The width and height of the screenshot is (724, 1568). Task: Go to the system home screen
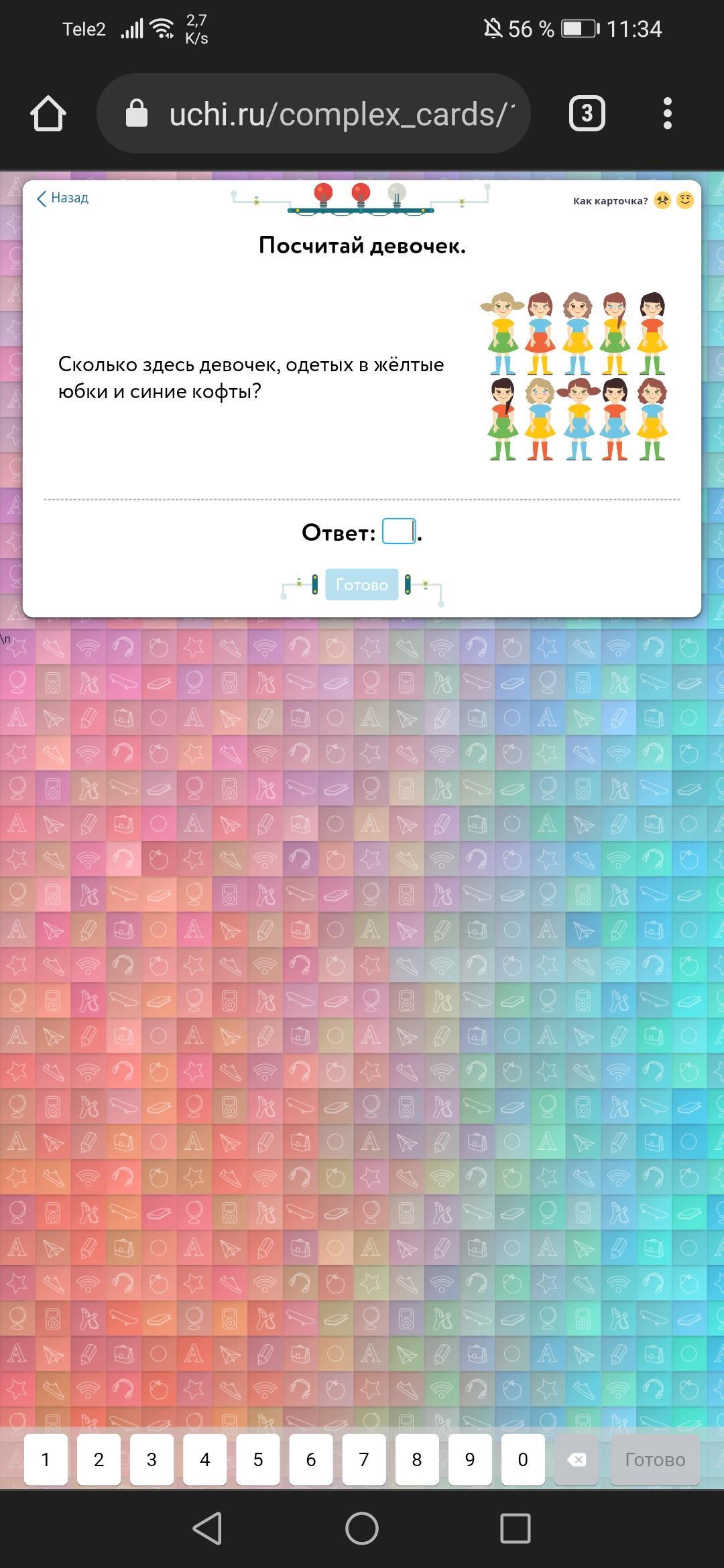[x=362, y=1529]
